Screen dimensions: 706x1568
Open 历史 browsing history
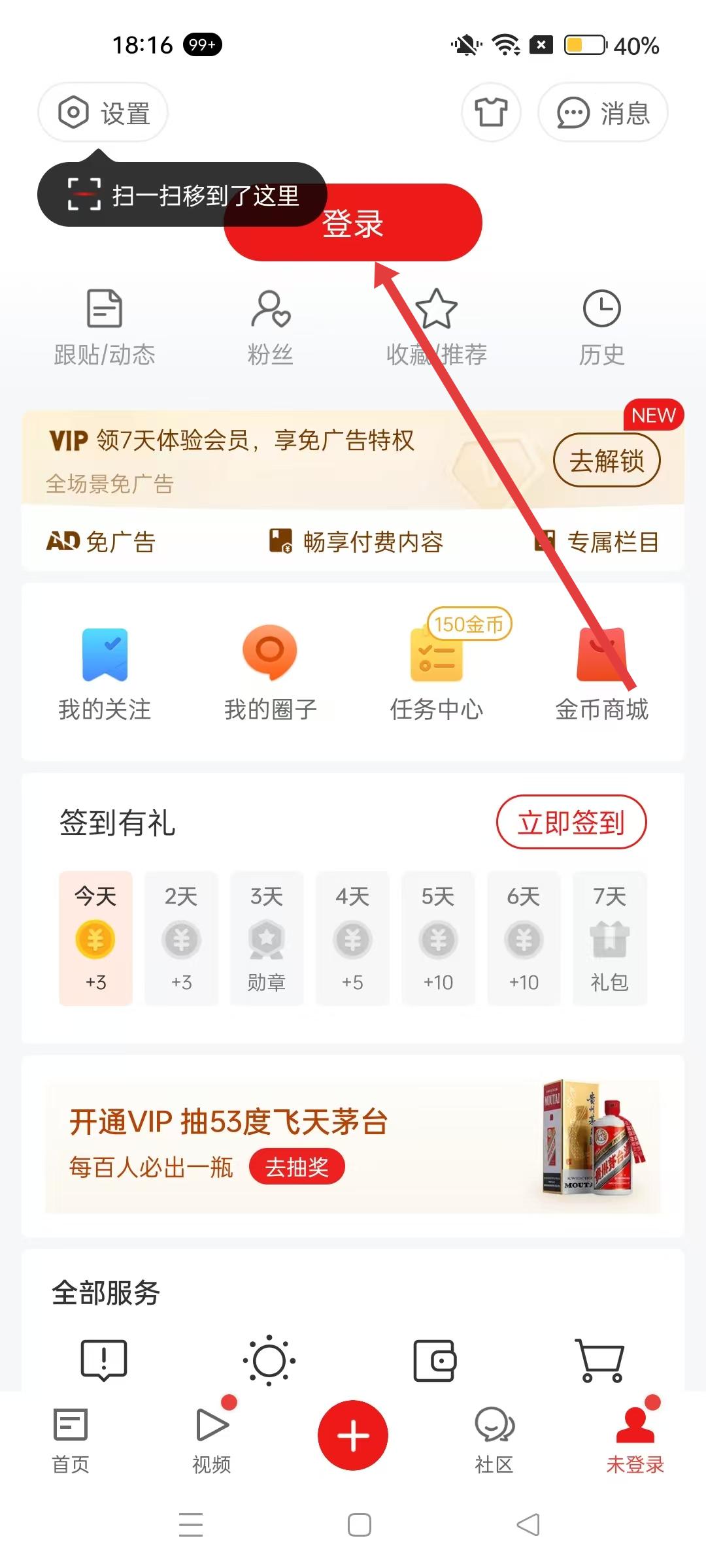601,327
